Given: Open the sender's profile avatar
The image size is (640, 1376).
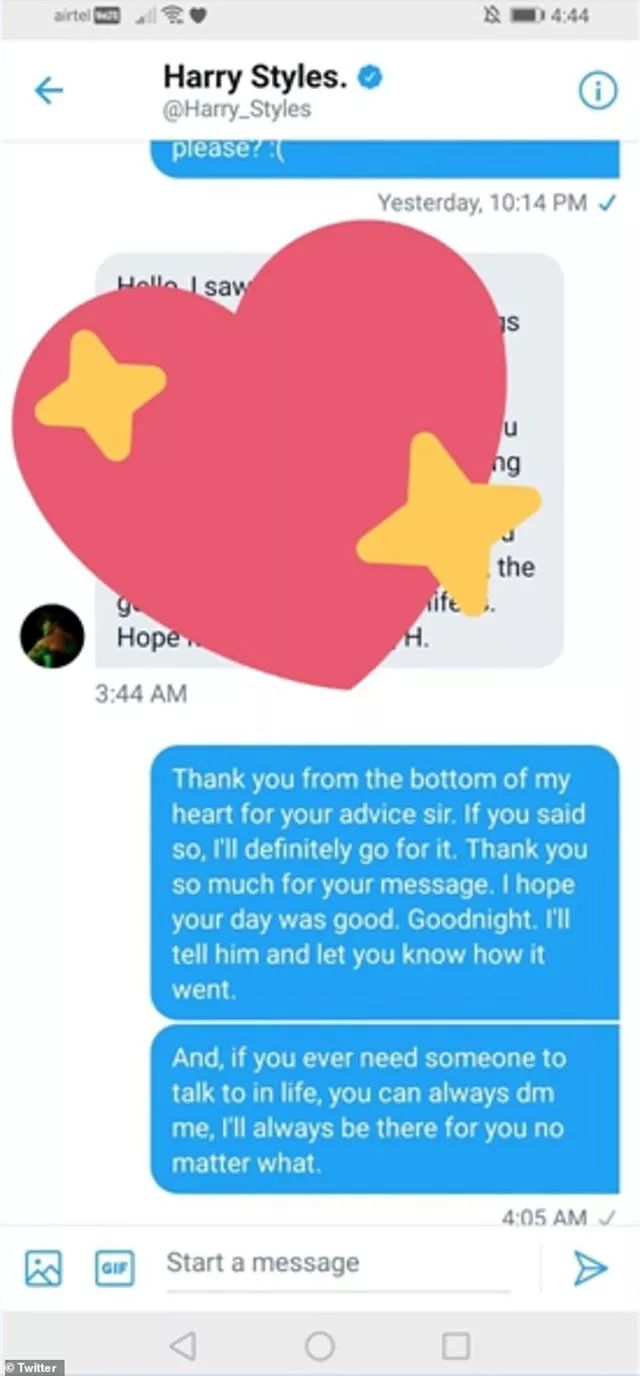Looking at the screenshot, I should click(x=51, y=636).
